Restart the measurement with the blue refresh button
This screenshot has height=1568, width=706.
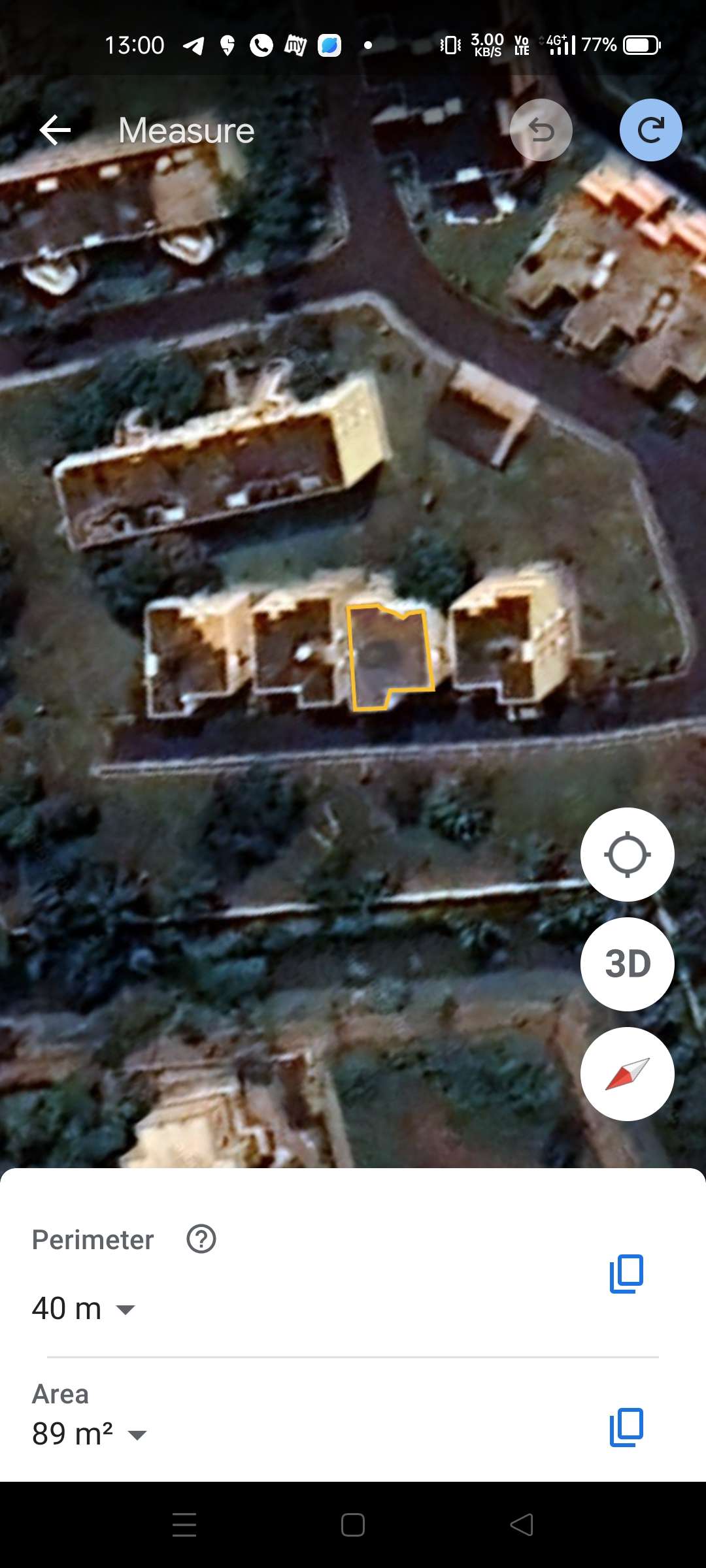tap(650, 130)
